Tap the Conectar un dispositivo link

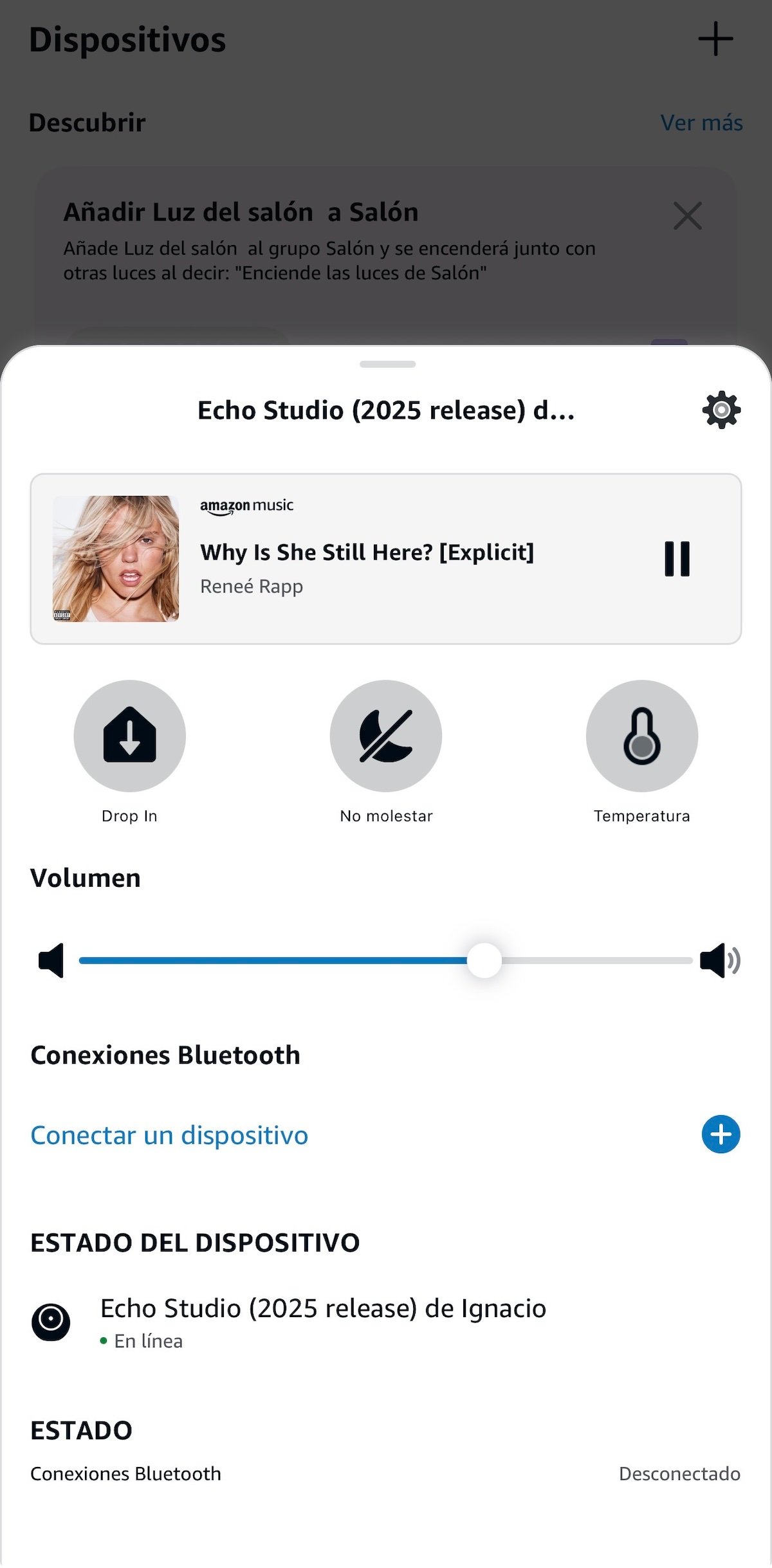coord(169,1135)
